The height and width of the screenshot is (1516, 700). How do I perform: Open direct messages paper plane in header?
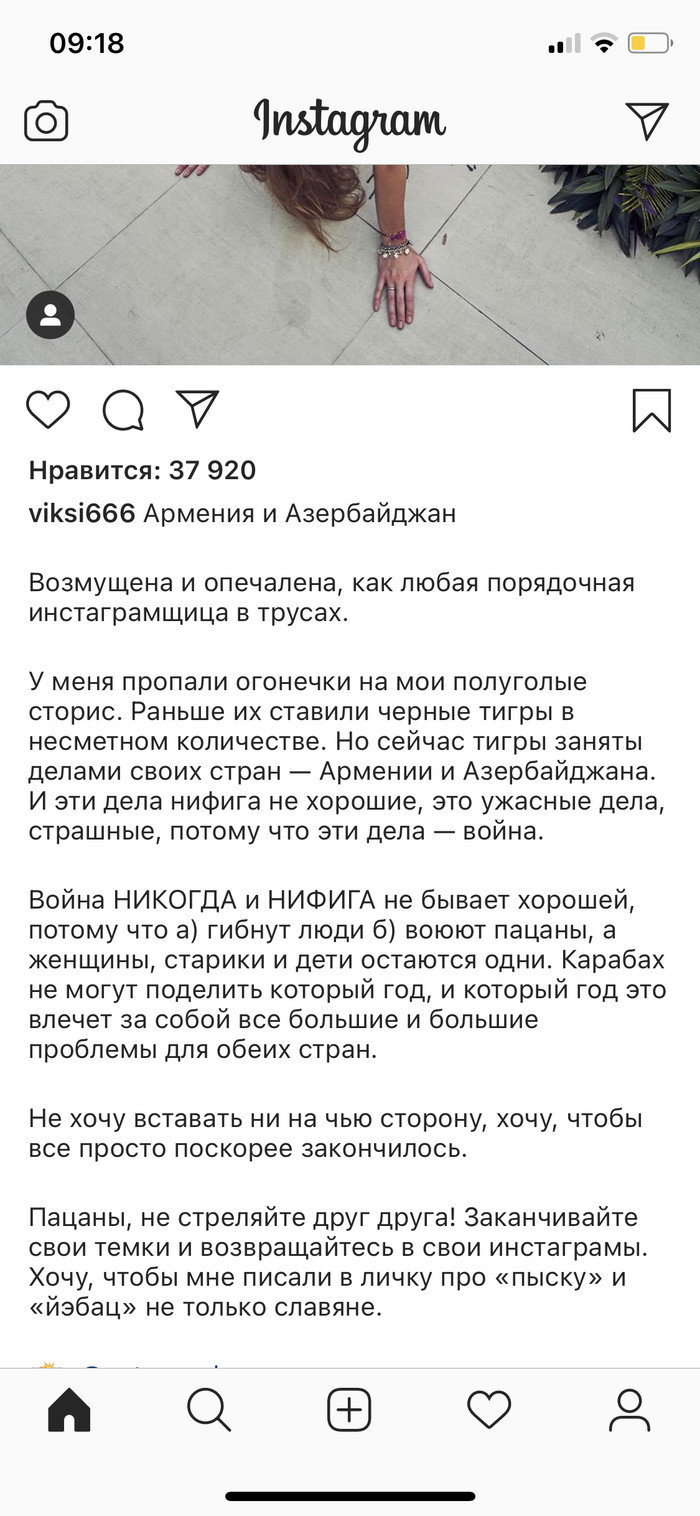647,121
